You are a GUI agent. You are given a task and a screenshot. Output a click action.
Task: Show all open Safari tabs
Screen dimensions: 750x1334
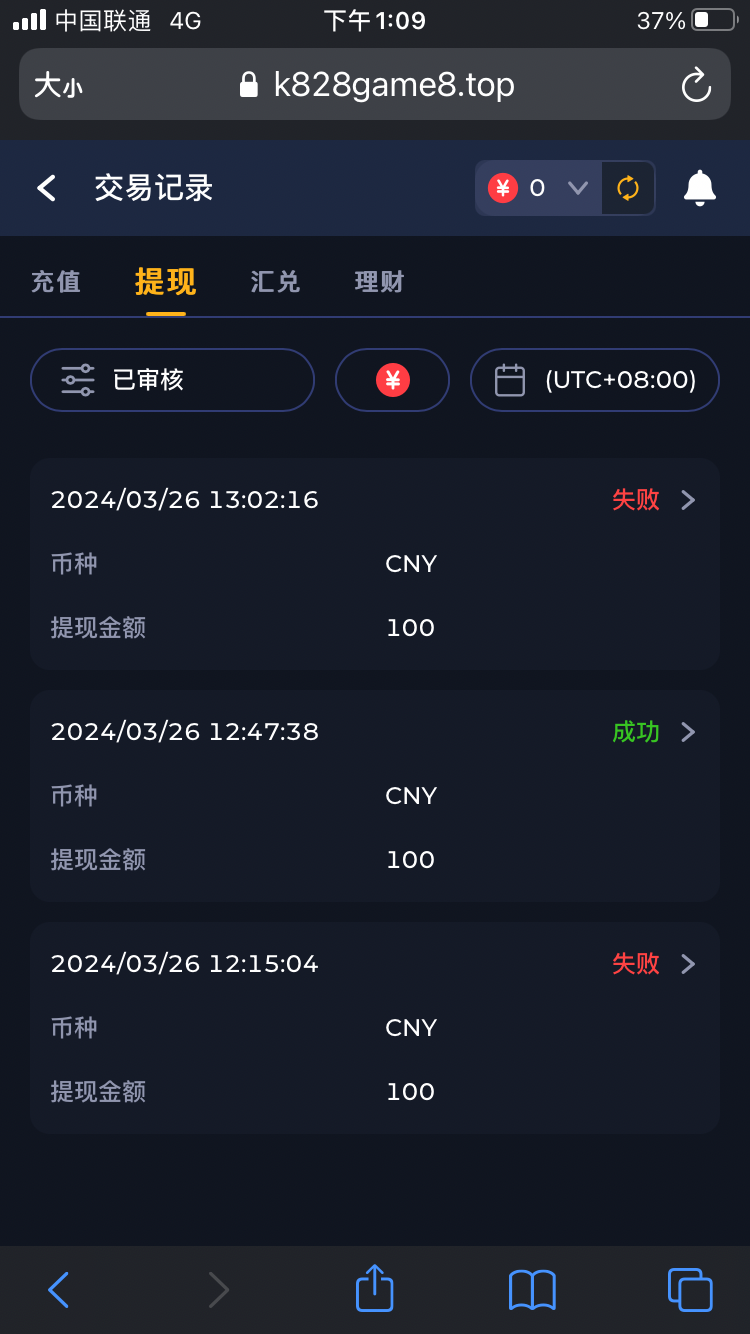pyautogui.click(x=690, y=1289)
